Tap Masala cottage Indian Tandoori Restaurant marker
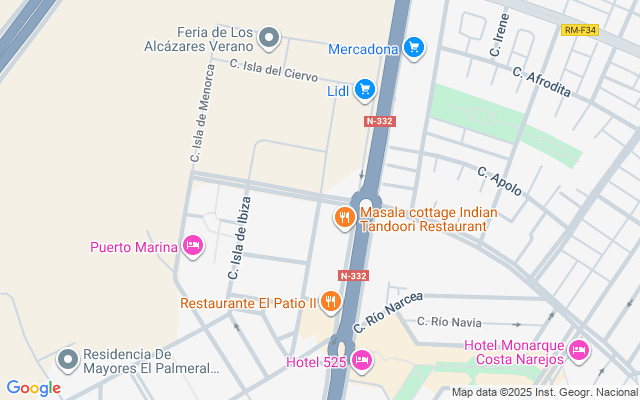The height and width of the screenshot is (400, 640). click(345, 217)
